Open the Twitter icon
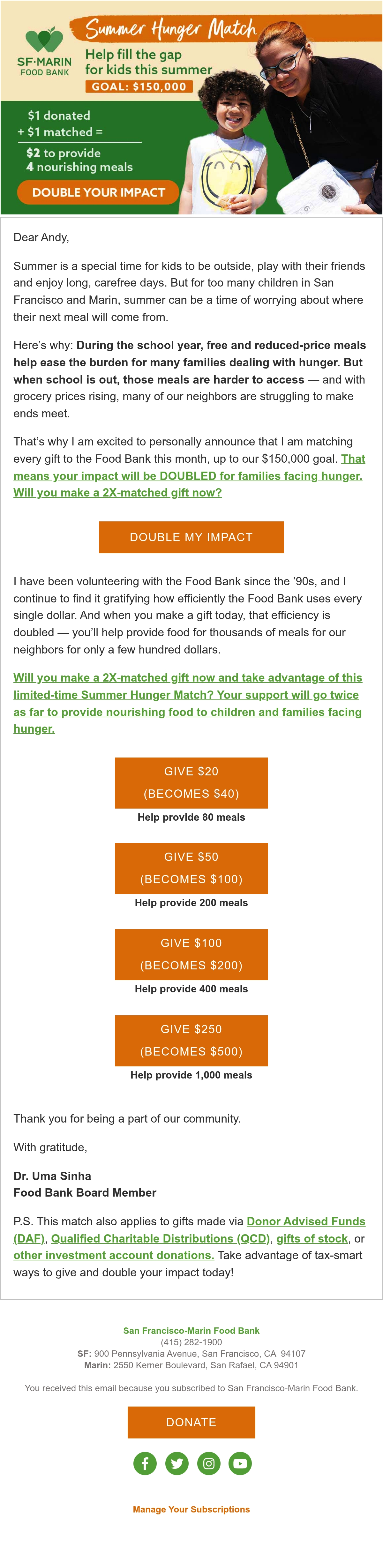This screenshot has width=383, height=1568. 176,1463
